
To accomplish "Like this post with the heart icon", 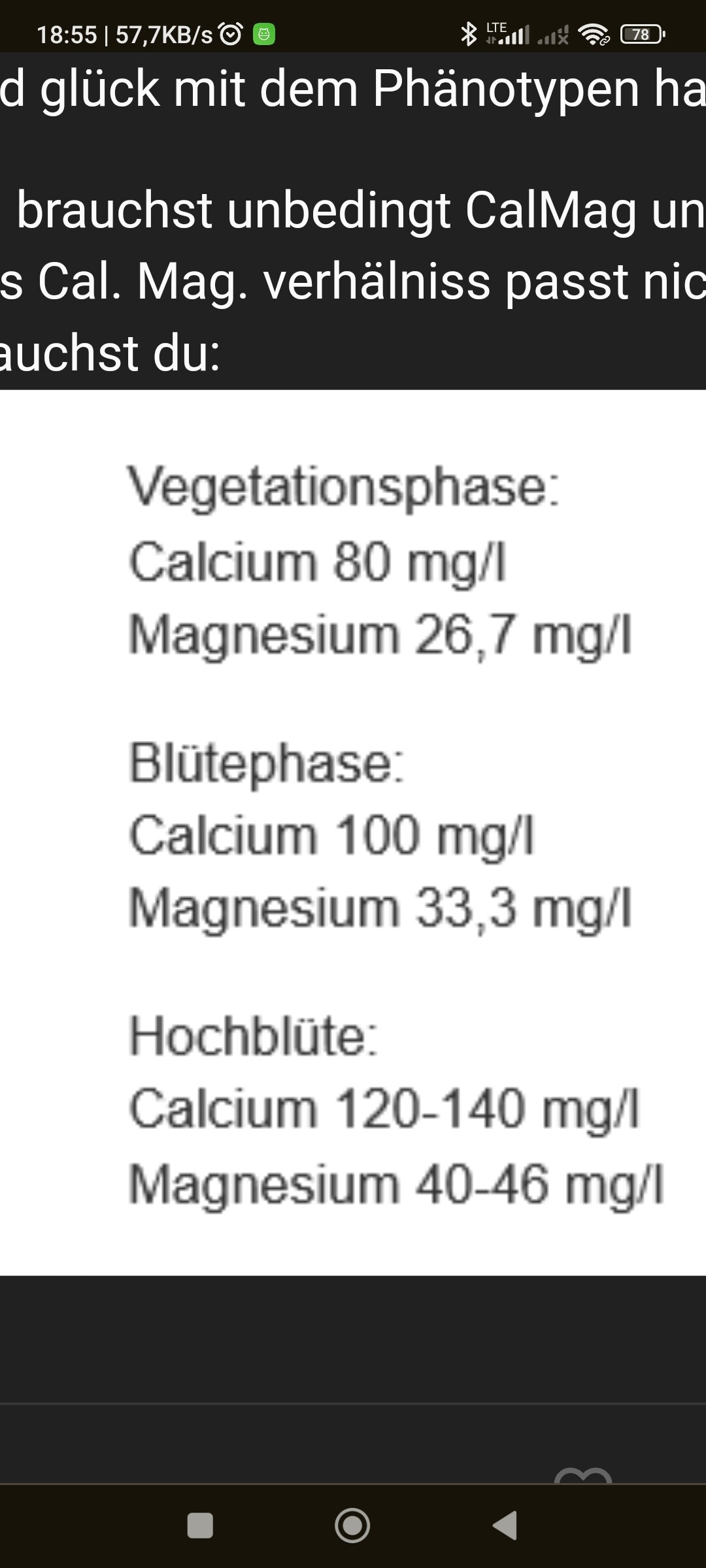I will tap(582, 1478).
